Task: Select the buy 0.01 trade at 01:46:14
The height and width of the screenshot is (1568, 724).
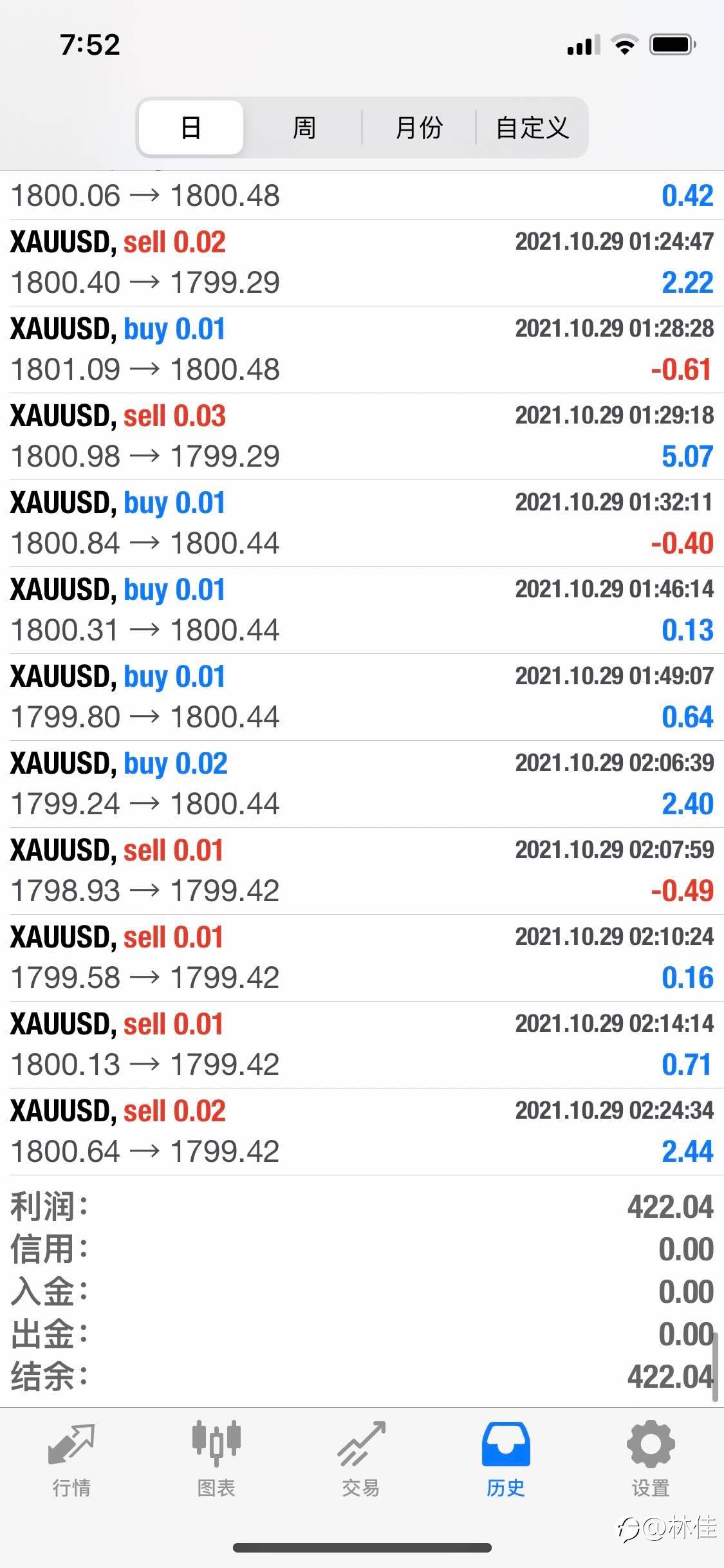Action: pos(362,610)
